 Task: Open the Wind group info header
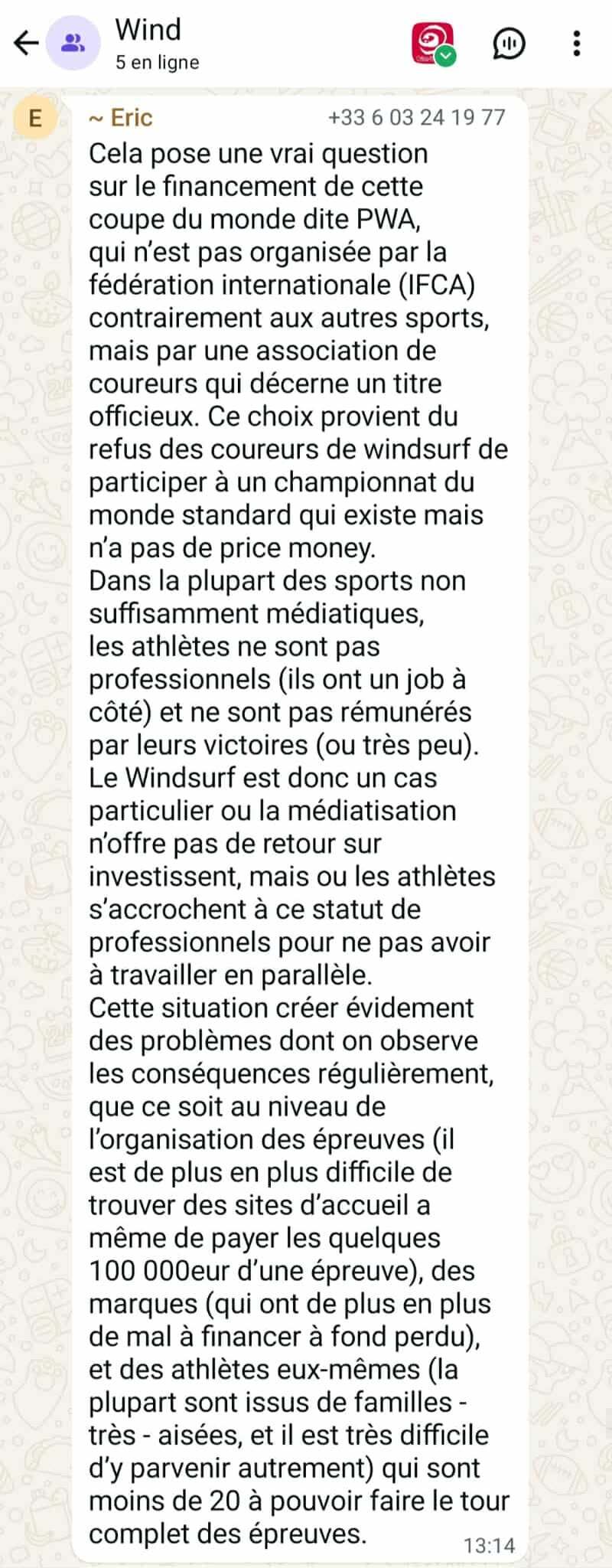(x=157, y=43)
